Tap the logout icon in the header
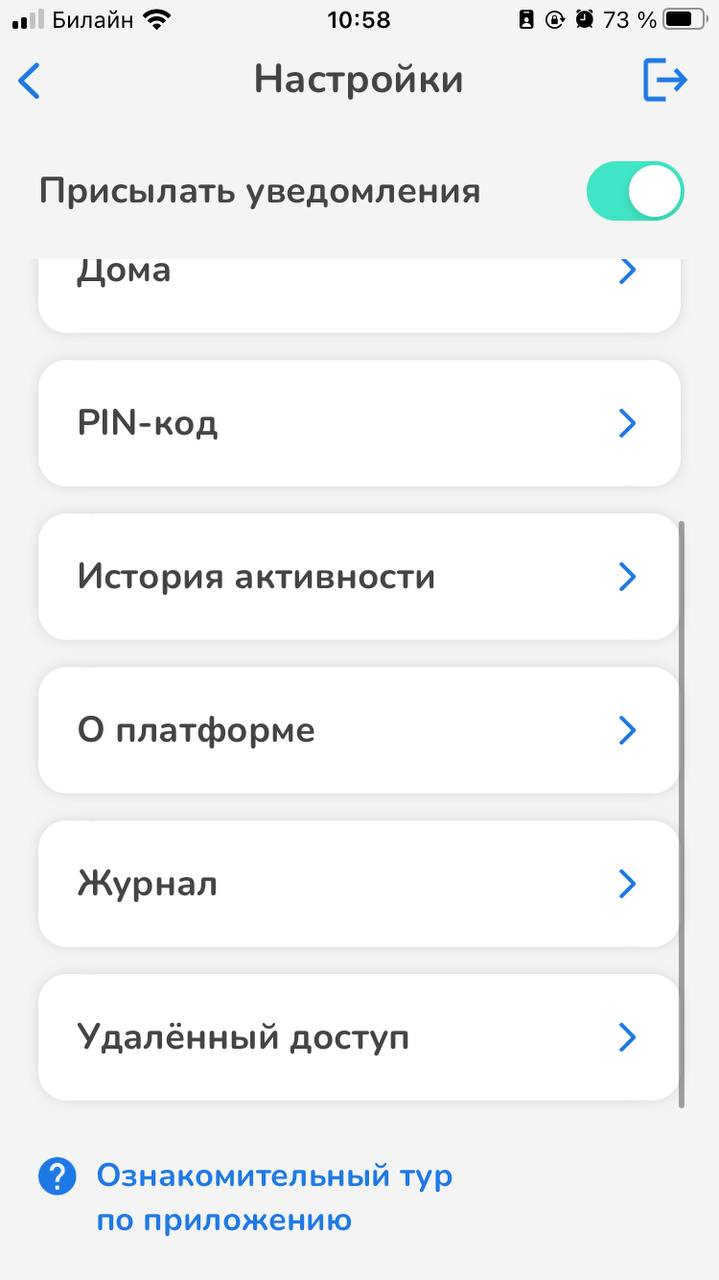719x1280 pixels. 664,80
